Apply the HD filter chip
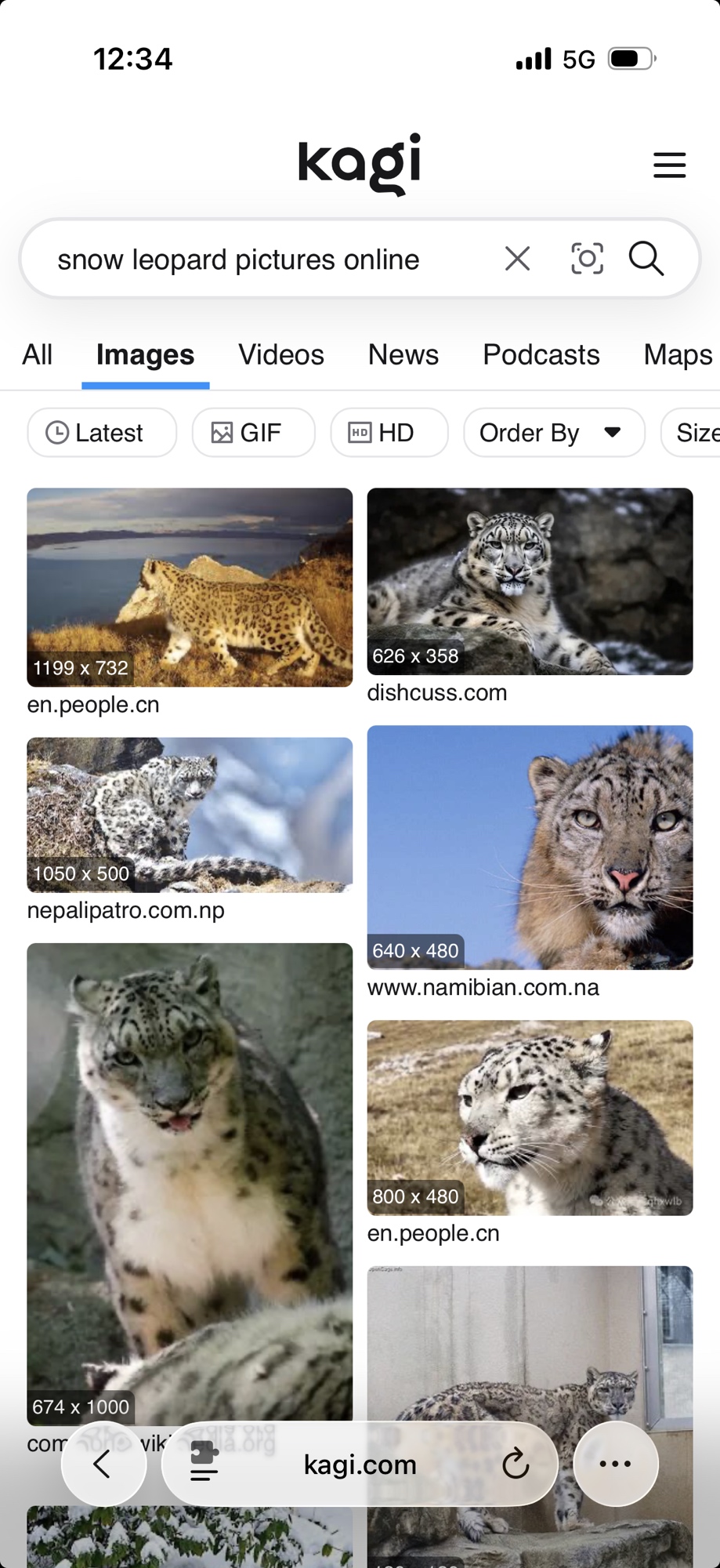 389,433
